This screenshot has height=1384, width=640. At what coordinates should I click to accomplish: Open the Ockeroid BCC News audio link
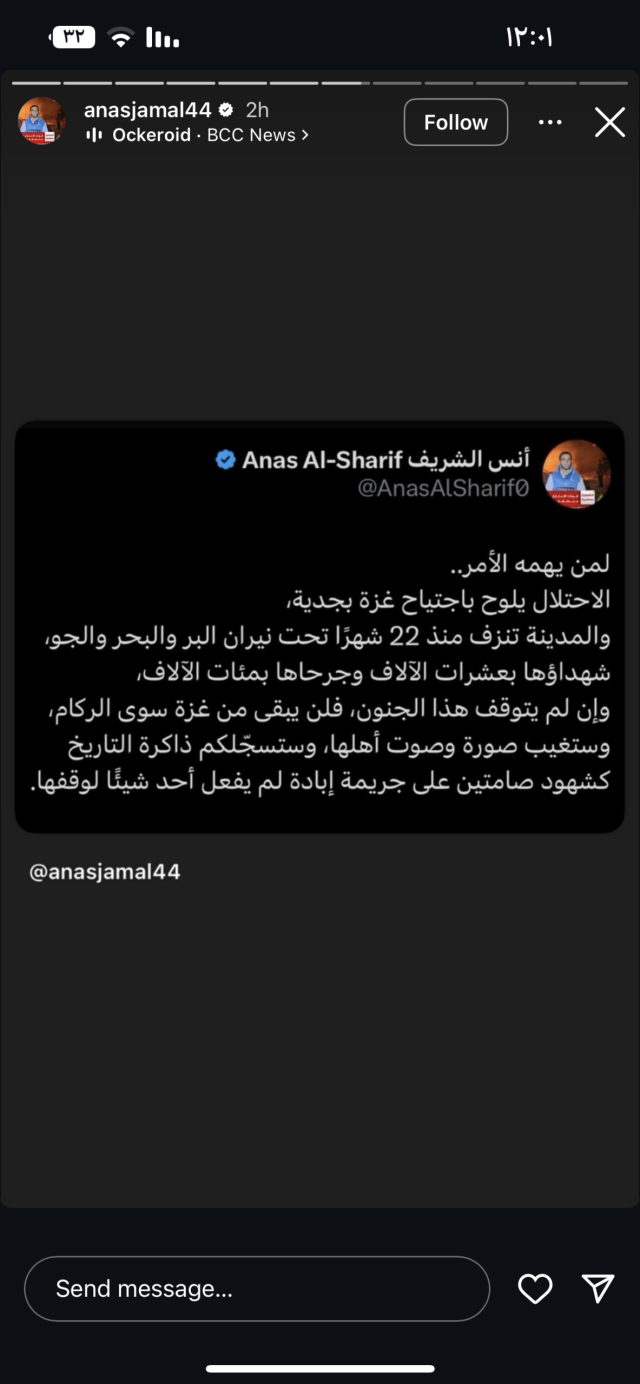(197, 135)
